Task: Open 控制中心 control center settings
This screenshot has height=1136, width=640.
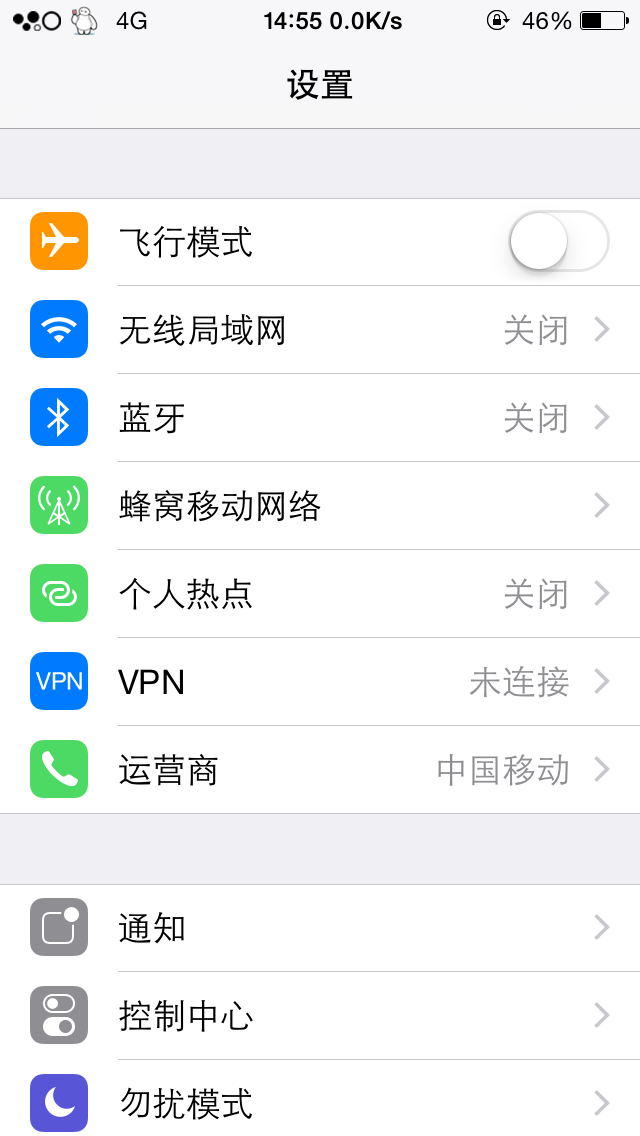Action: click(x=320, y=1016)
